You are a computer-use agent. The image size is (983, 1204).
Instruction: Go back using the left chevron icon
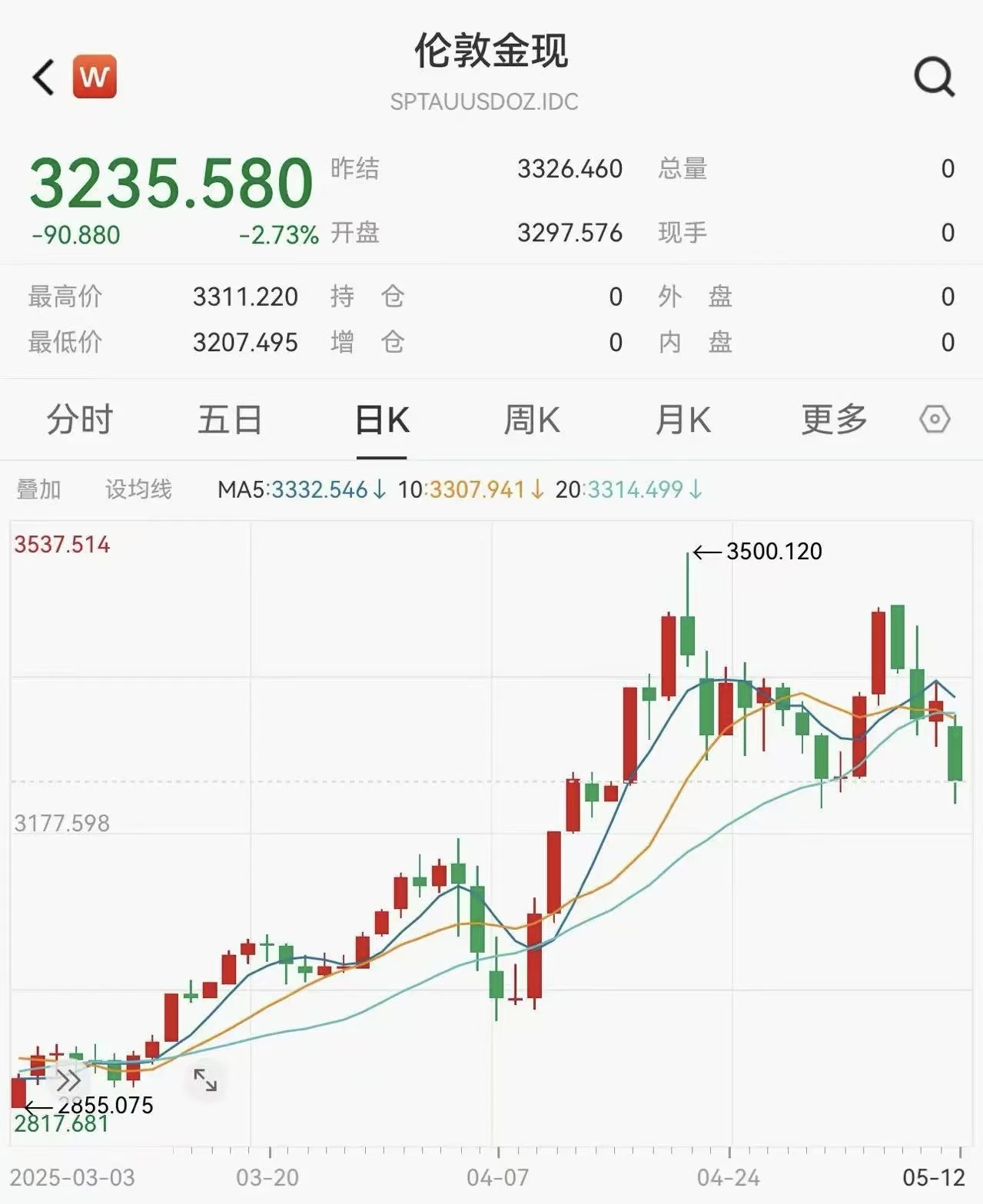point(44,77)
